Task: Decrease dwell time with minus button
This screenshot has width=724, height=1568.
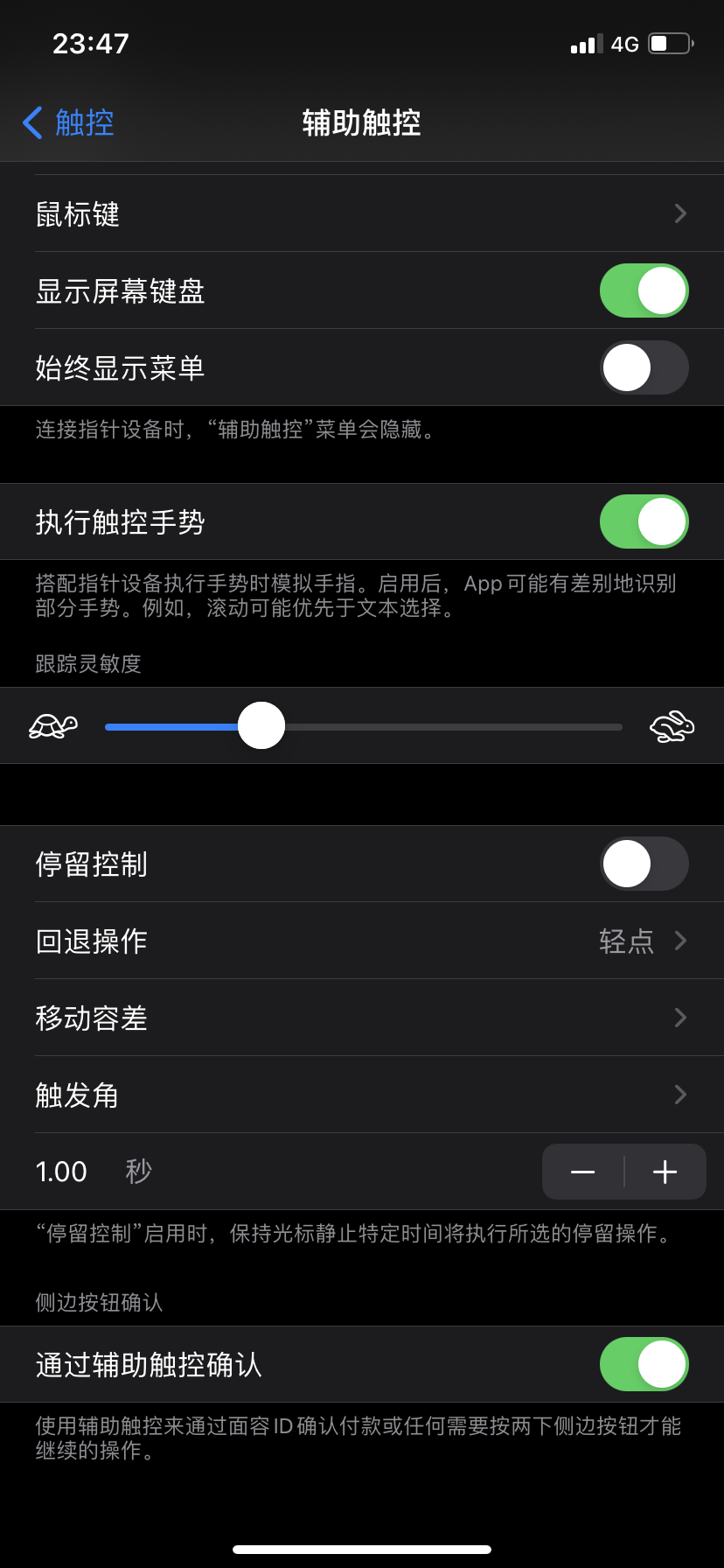Action: pyautogui.click(x=583, y=1172)
